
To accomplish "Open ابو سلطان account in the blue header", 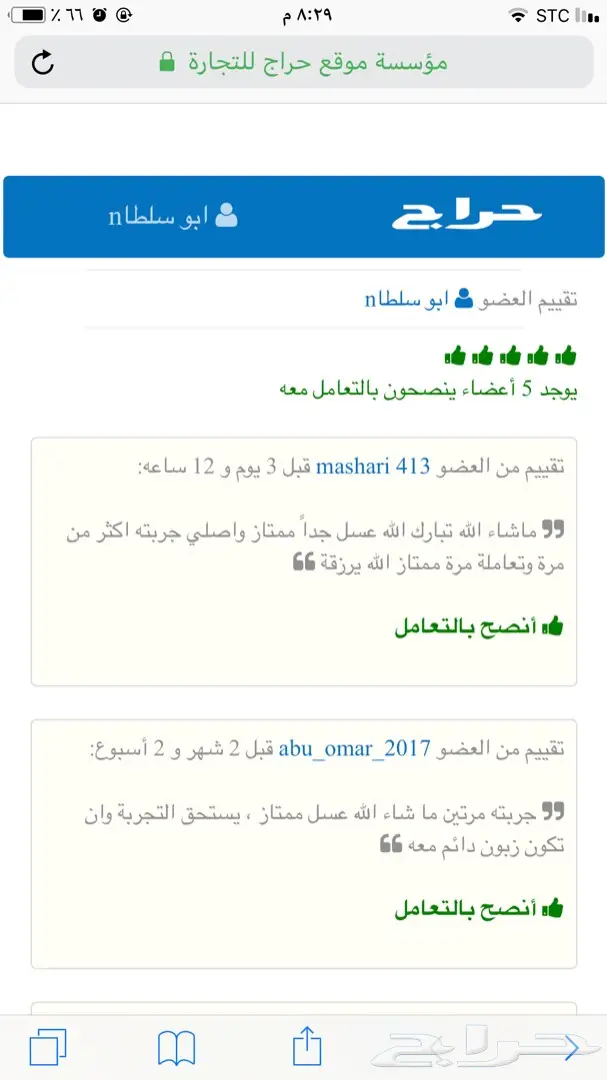I will pos(173,216).
